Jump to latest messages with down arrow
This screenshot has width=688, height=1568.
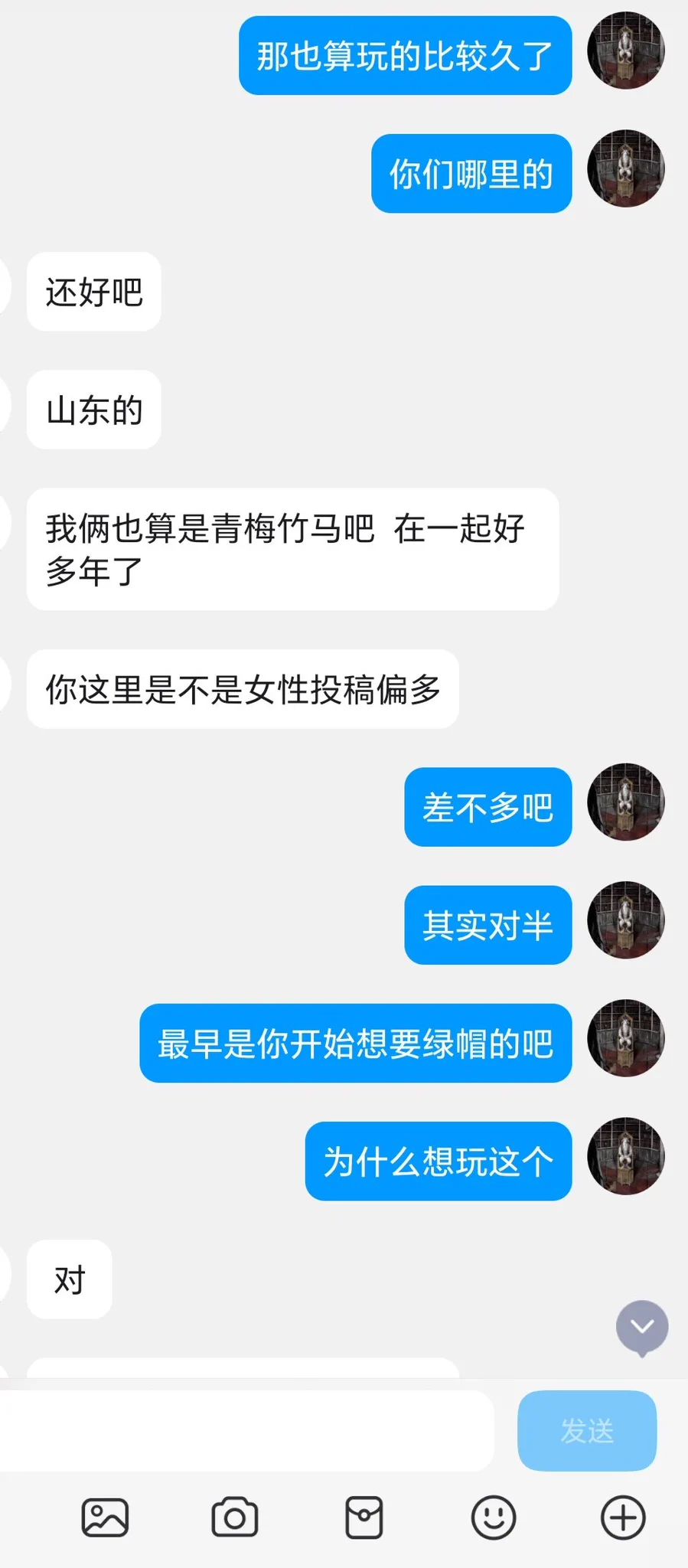(x=642, y=1327)
